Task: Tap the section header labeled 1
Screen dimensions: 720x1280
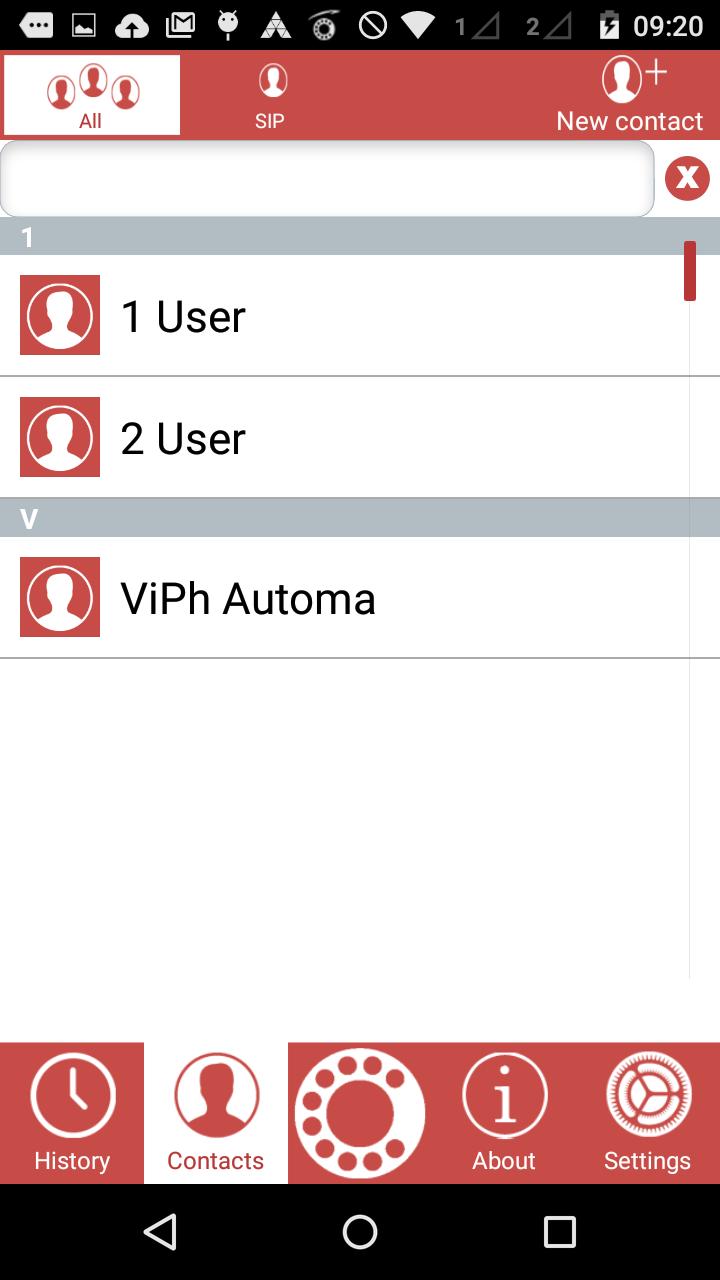Action: [x=360, y=238]
